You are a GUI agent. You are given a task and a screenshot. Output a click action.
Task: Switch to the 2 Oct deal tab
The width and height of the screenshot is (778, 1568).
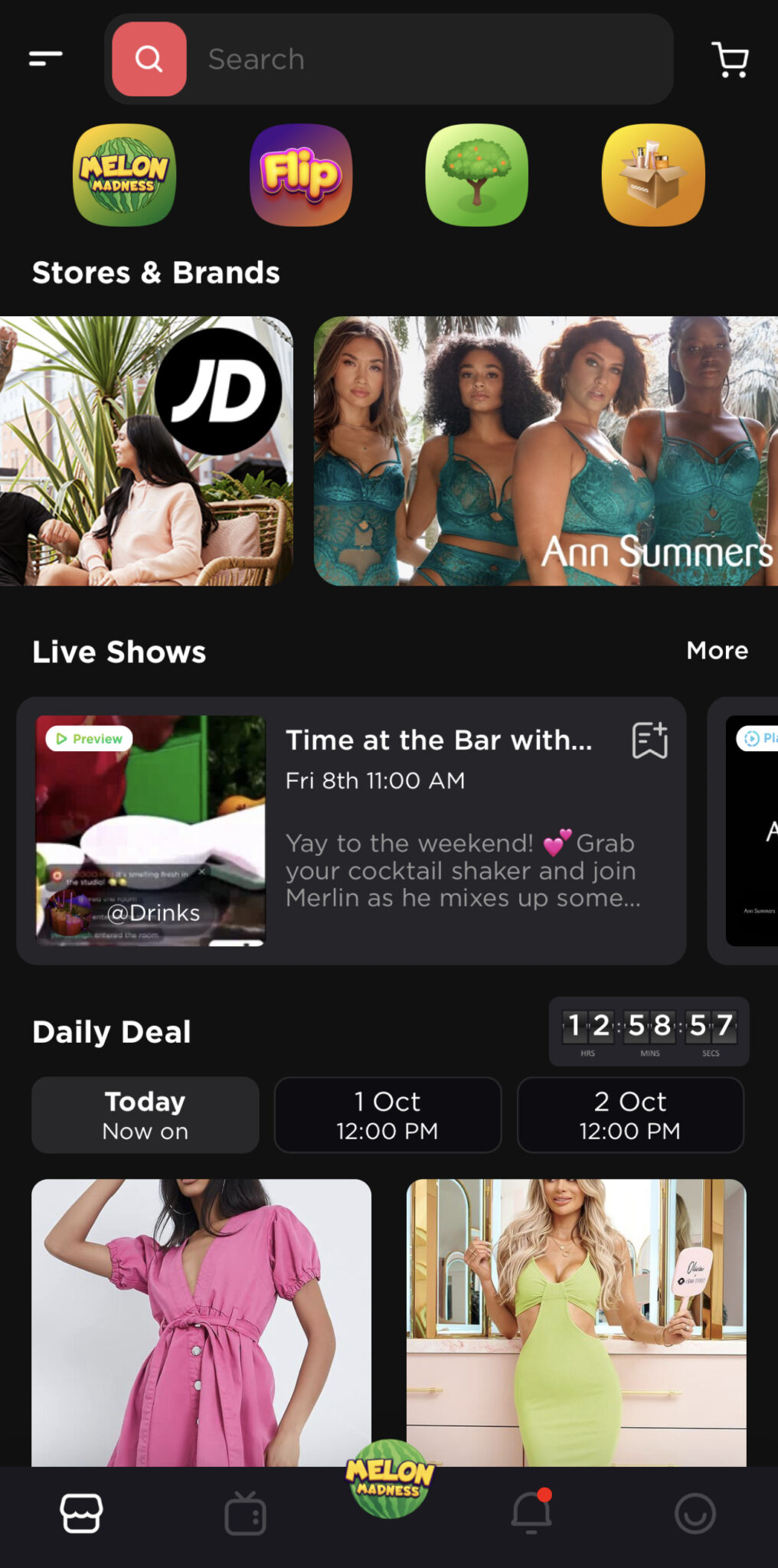pyautogui.click(x=630, y=1115)
